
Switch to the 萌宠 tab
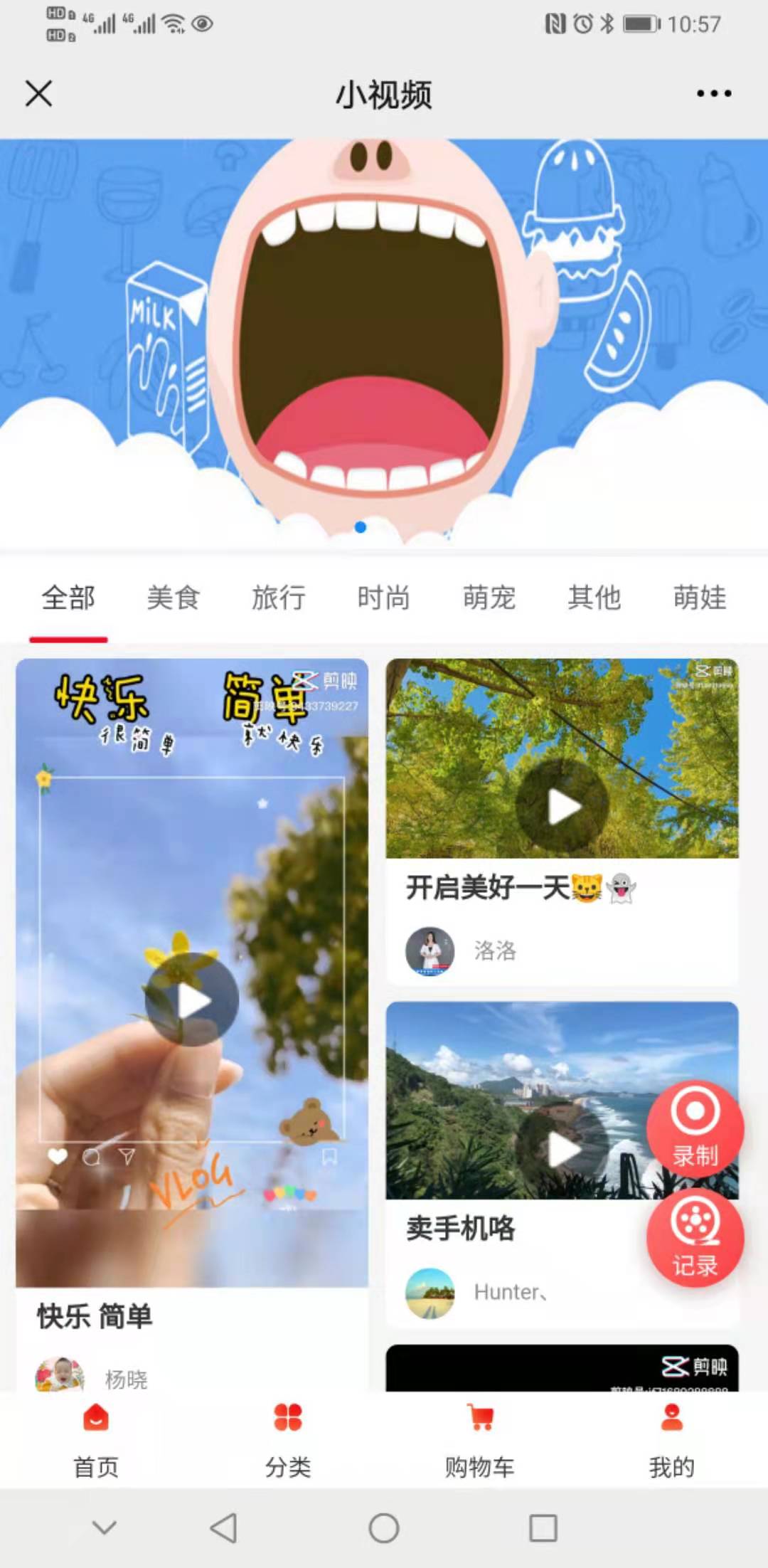(489, 598)
